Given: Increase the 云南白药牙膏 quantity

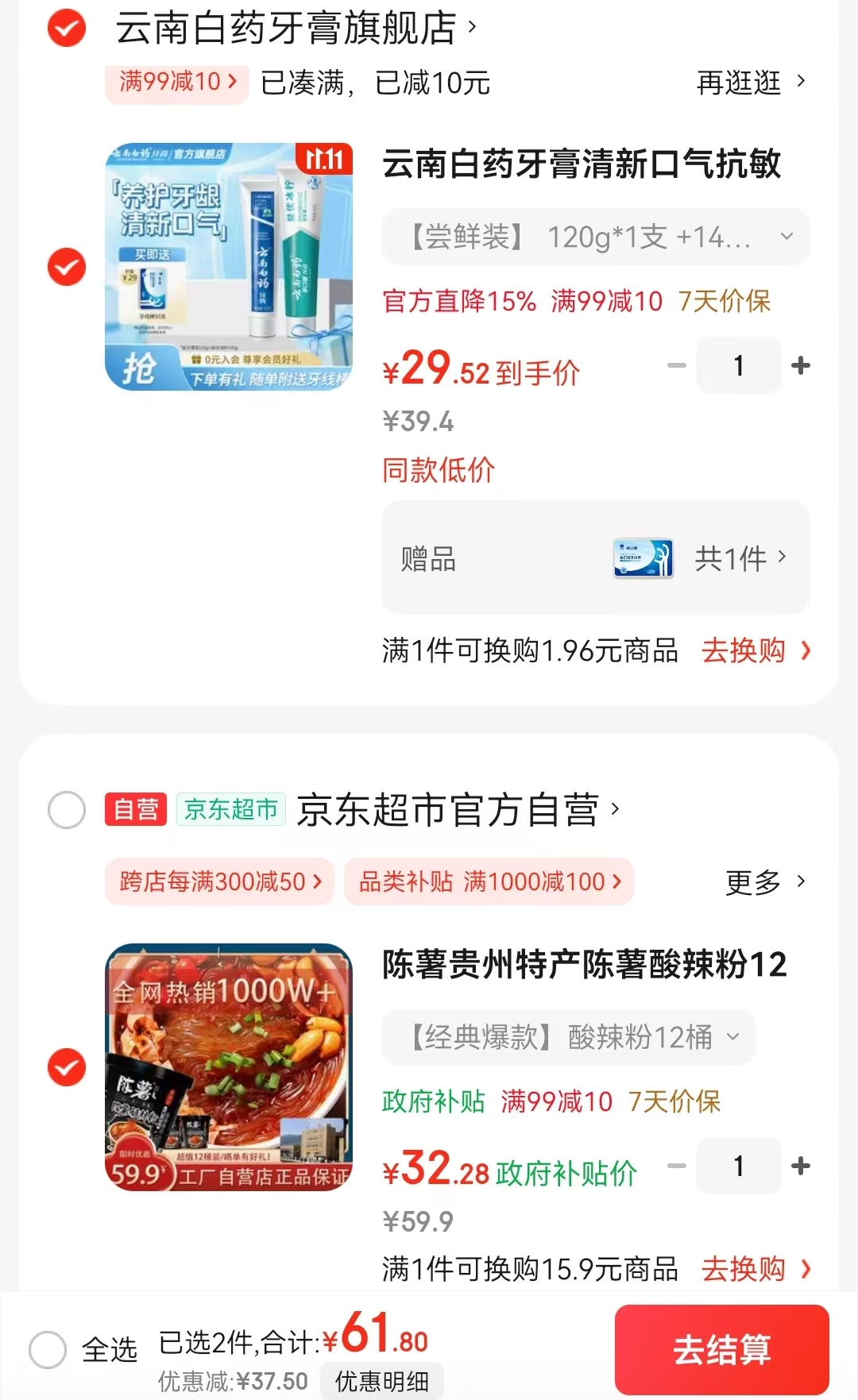Looking at the screenshot, I should point(800,365).
